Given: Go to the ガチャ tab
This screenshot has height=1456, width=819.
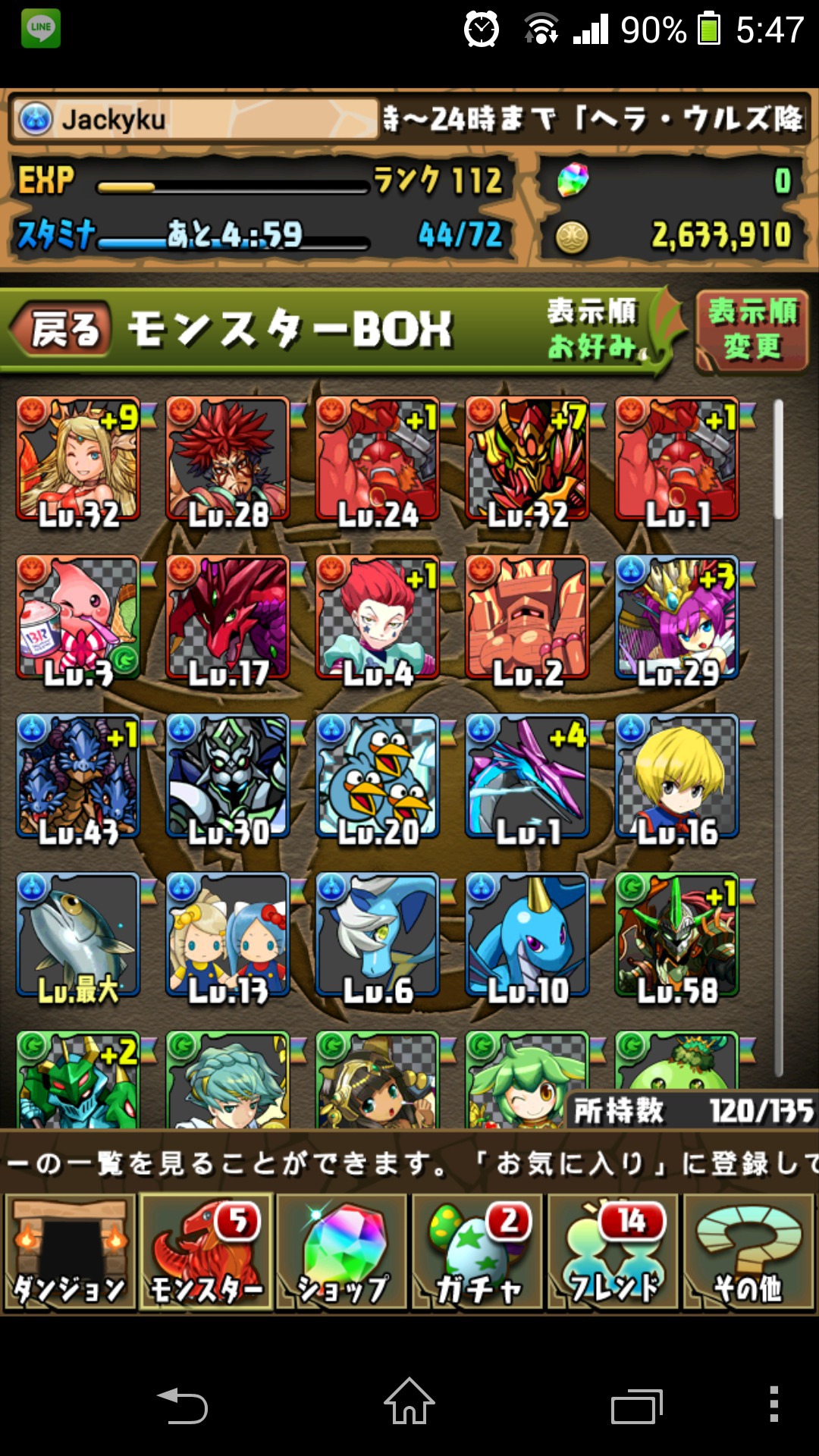Looking at the screenshot, I should (478, 1252).
